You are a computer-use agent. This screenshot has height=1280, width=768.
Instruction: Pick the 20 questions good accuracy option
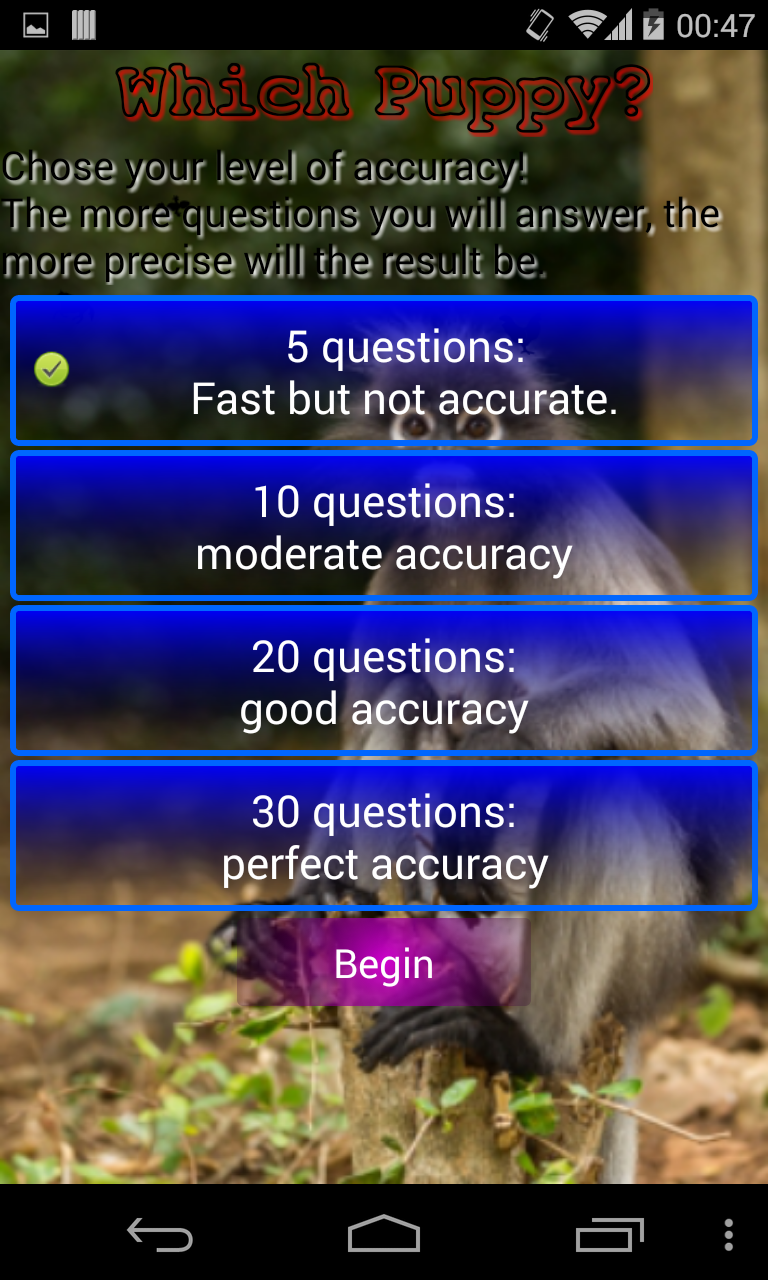click(384, 681)
